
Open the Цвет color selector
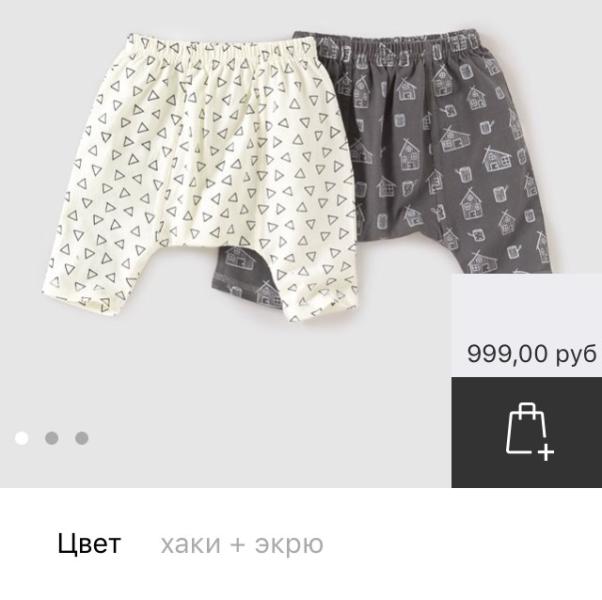pyautogui.click(x=190, y=545)
